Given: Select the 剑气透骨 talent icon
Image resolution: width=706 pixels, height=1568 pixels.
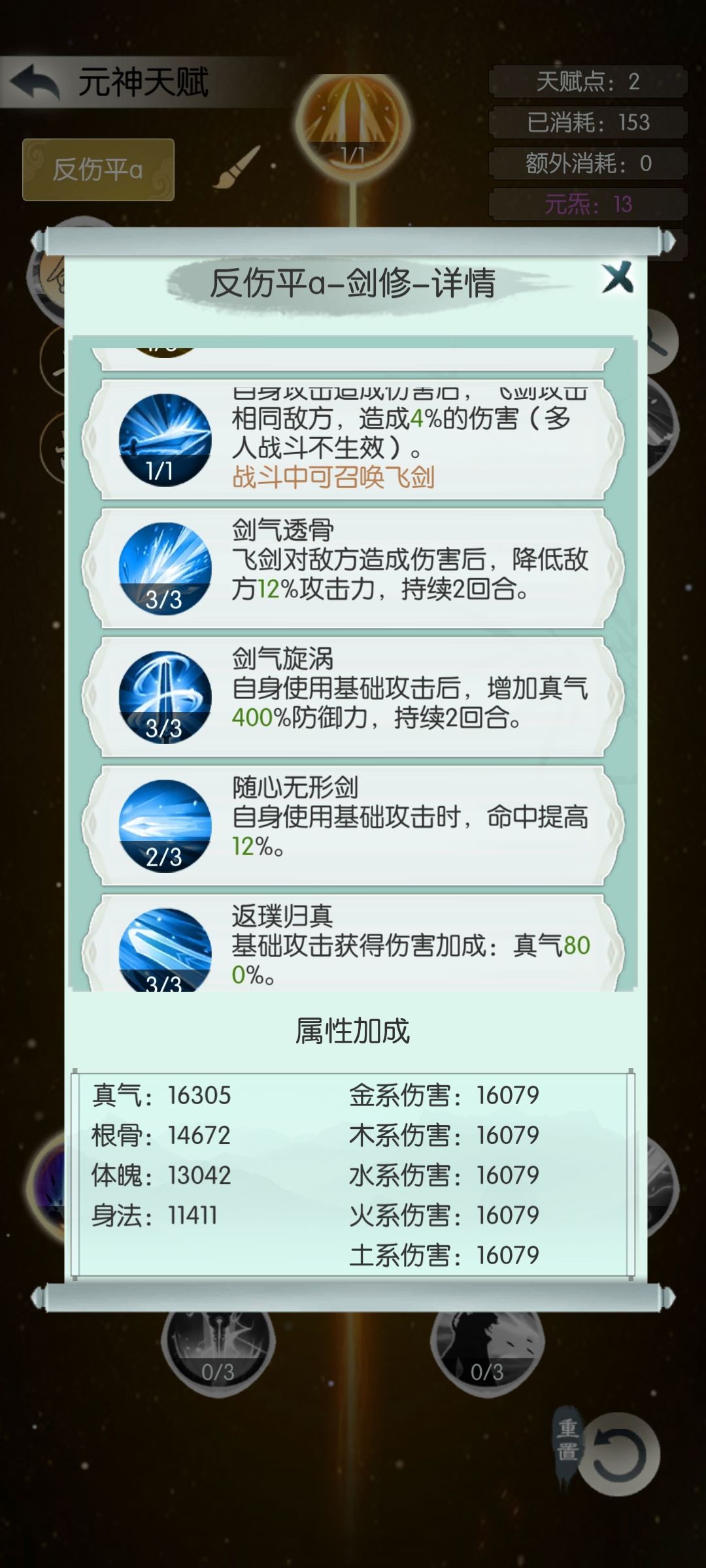Looking at the screenshot, I should pyautogui.click(x=165, y=568).
